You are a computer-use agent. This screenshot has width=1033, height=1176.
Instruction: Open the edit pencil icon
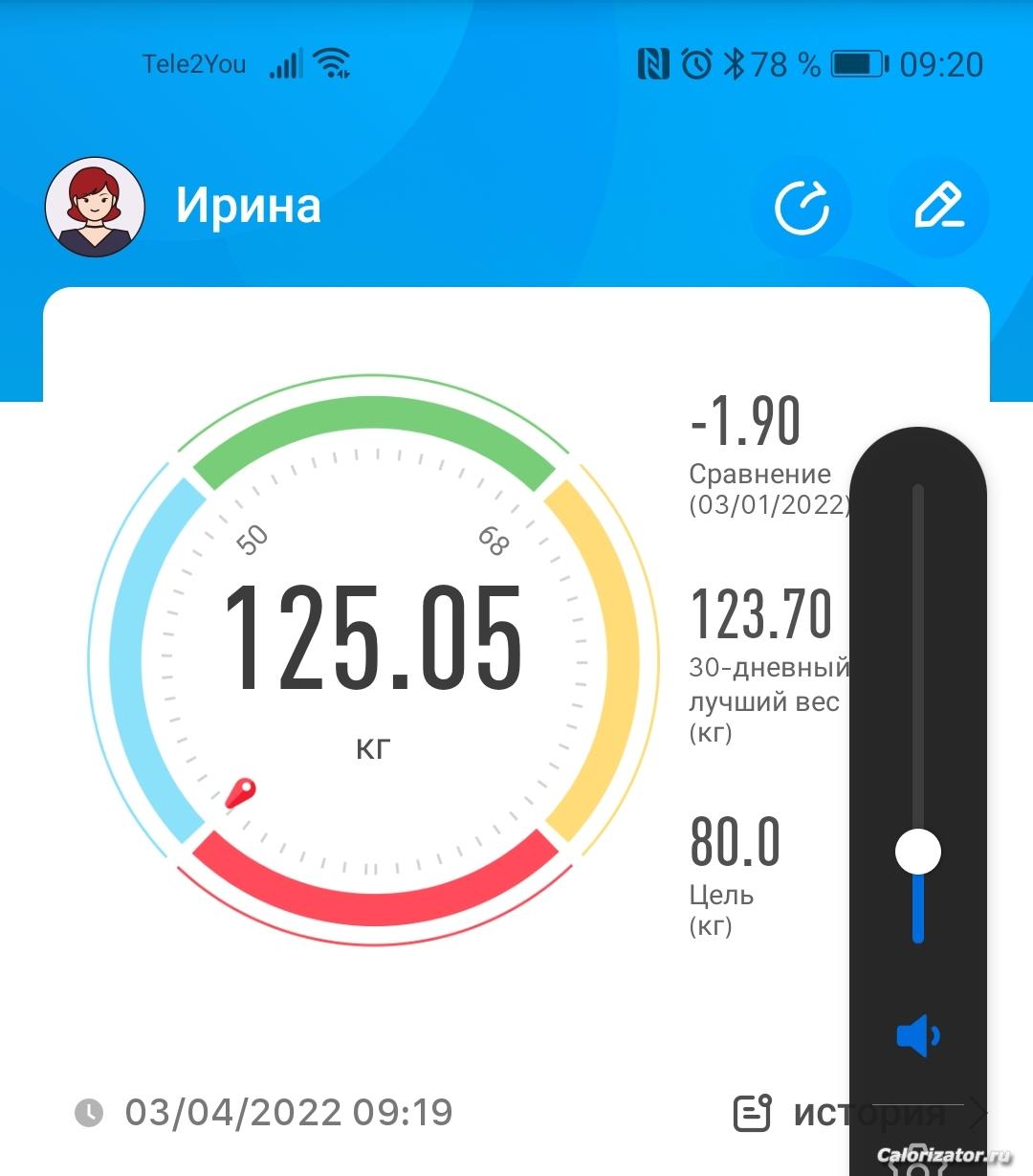pyautogui.click(x=937, y=208)
